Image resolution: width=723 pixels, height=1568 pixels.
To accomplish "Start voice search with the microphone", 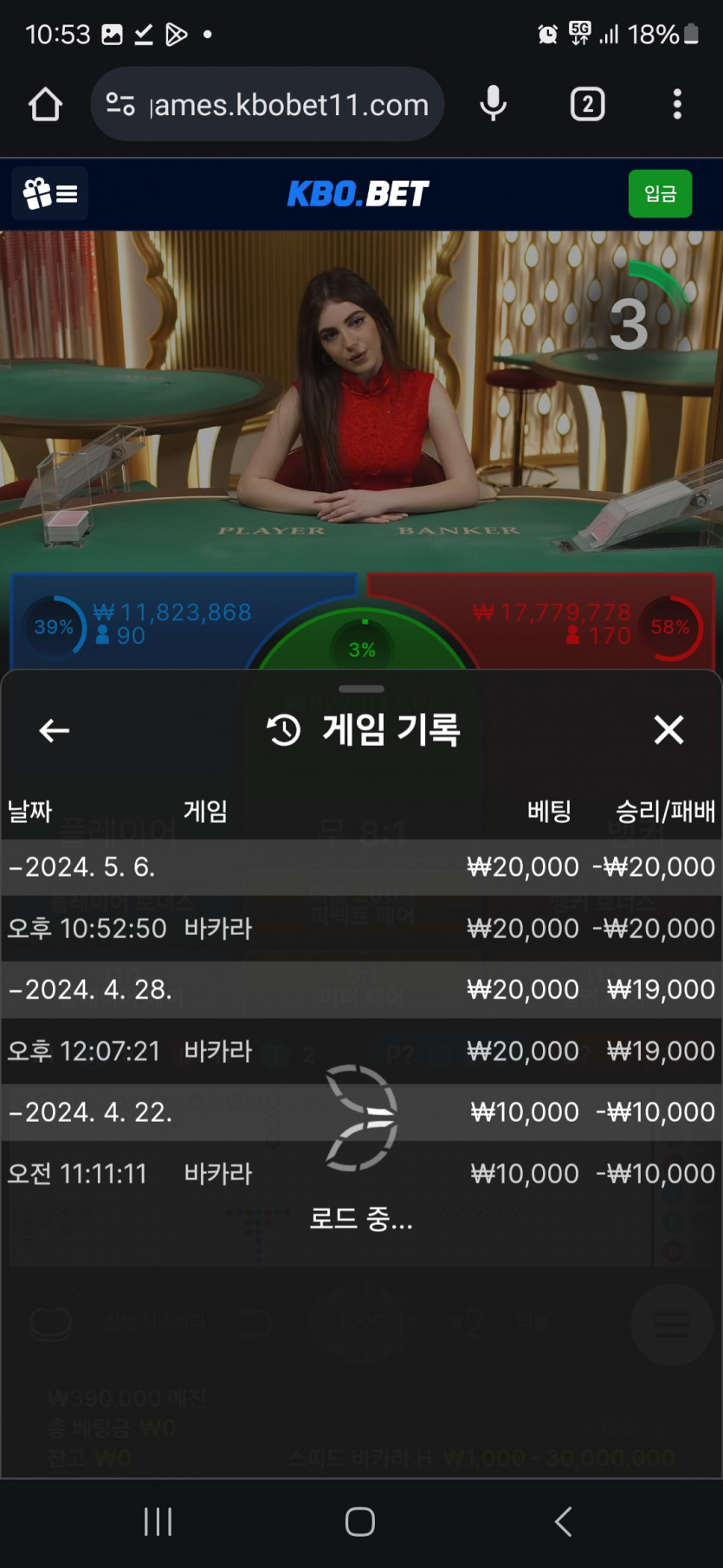I will [493, 105].
